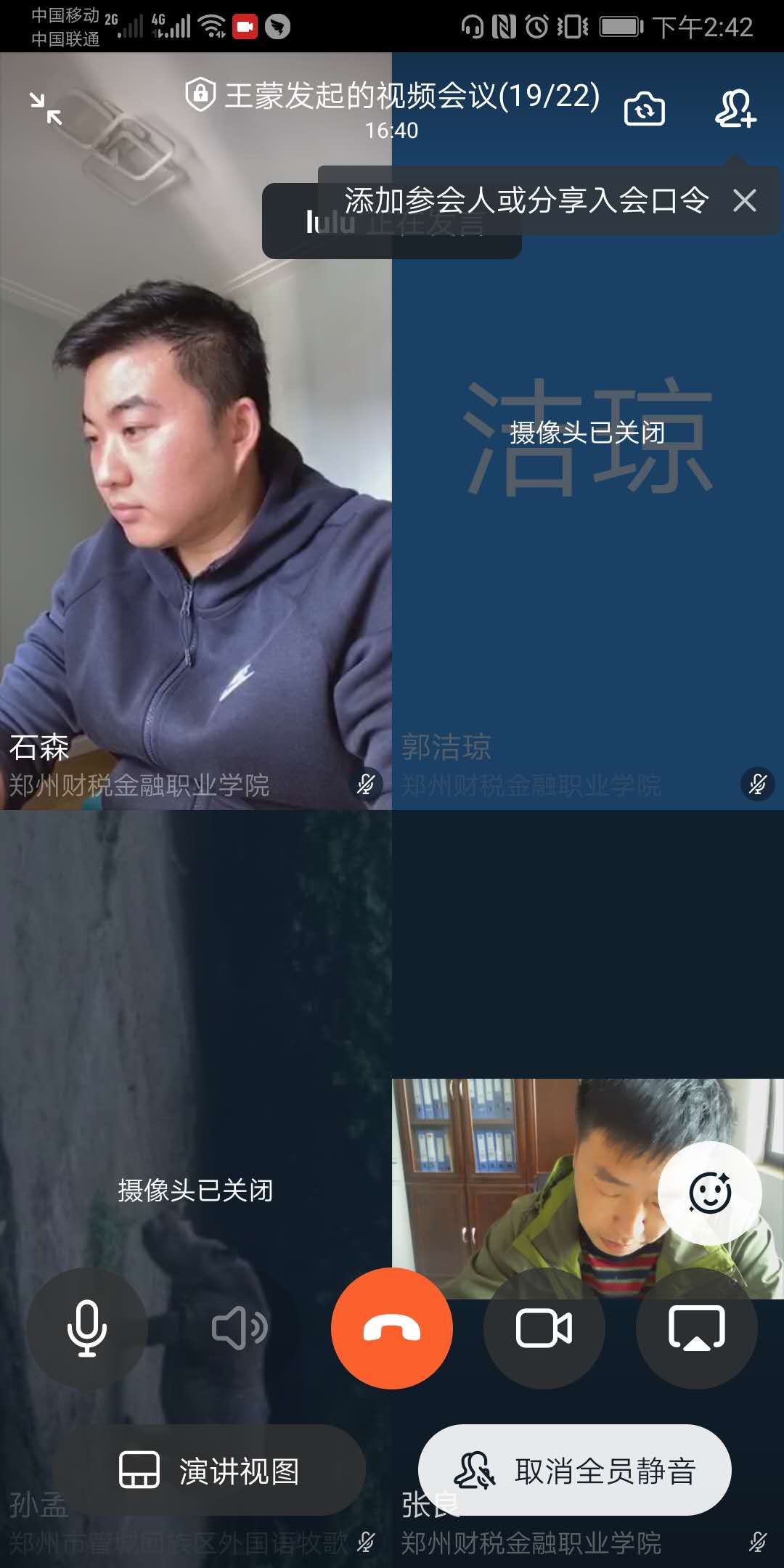Open 石森's video tile
This screenshot has height=1568, width=784.
[x=196, y=508]
